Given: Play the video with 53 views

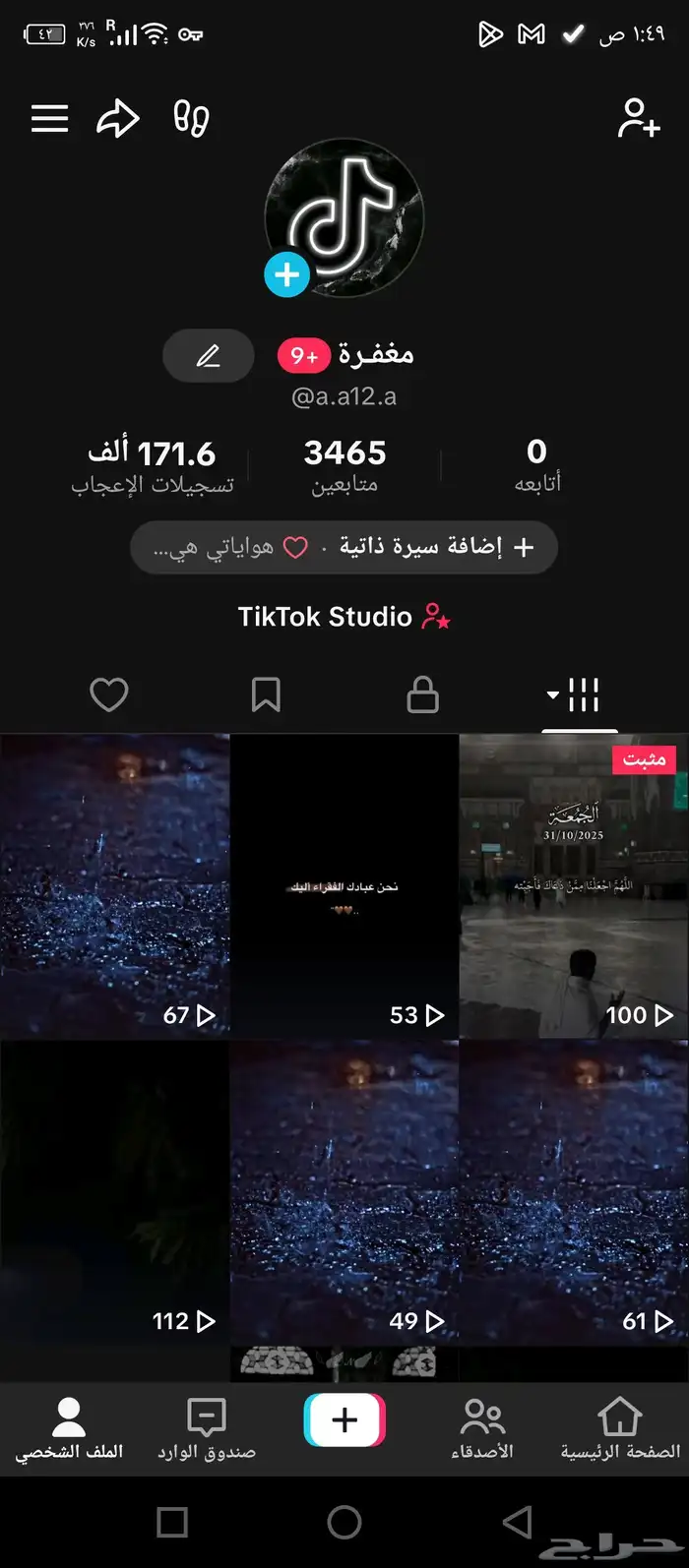Looking at the screenshot, I should [344, 885].
